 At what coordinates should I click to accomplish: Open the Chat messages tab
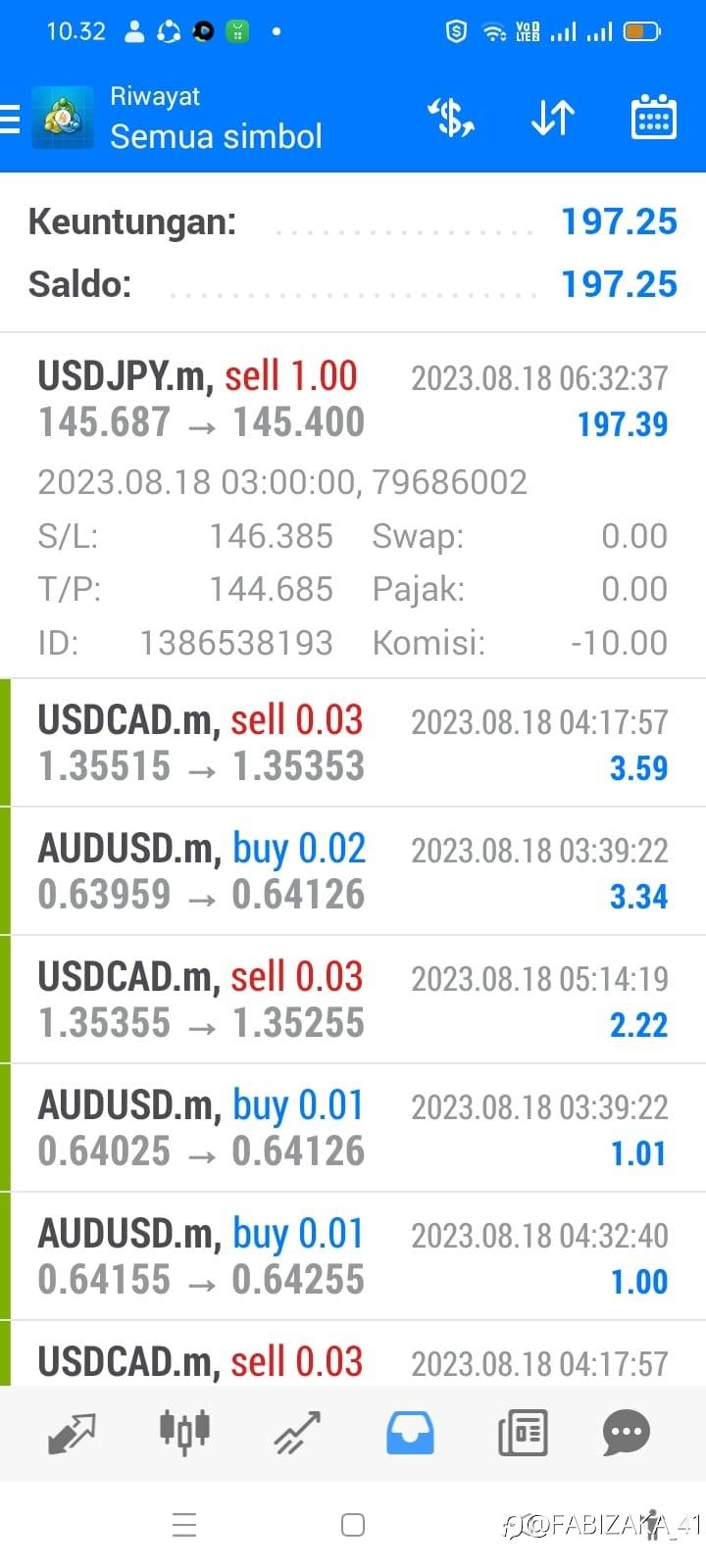pos(627,1433)
